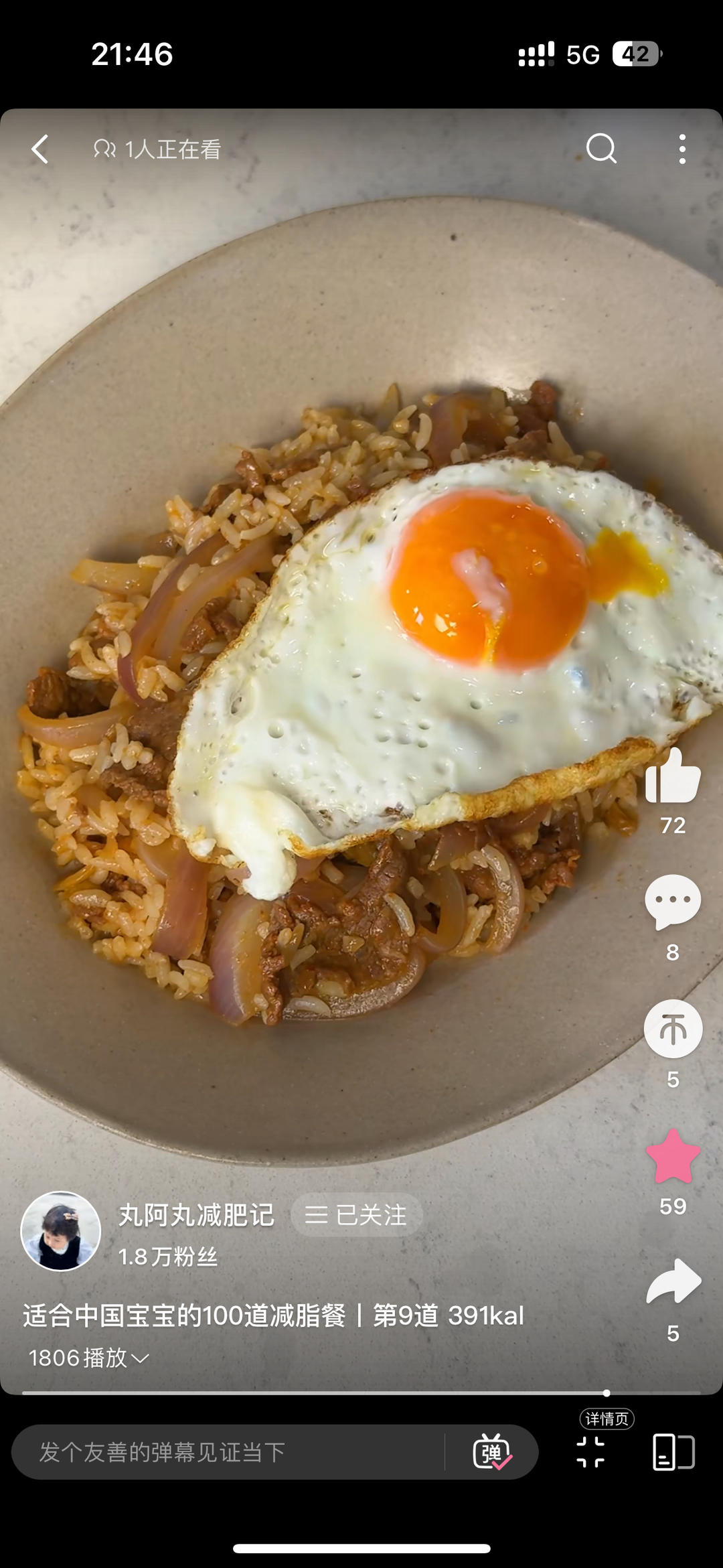Open the three-dot overflow menu
Screen dimensions: 723x1568
[x=681, y=149]
